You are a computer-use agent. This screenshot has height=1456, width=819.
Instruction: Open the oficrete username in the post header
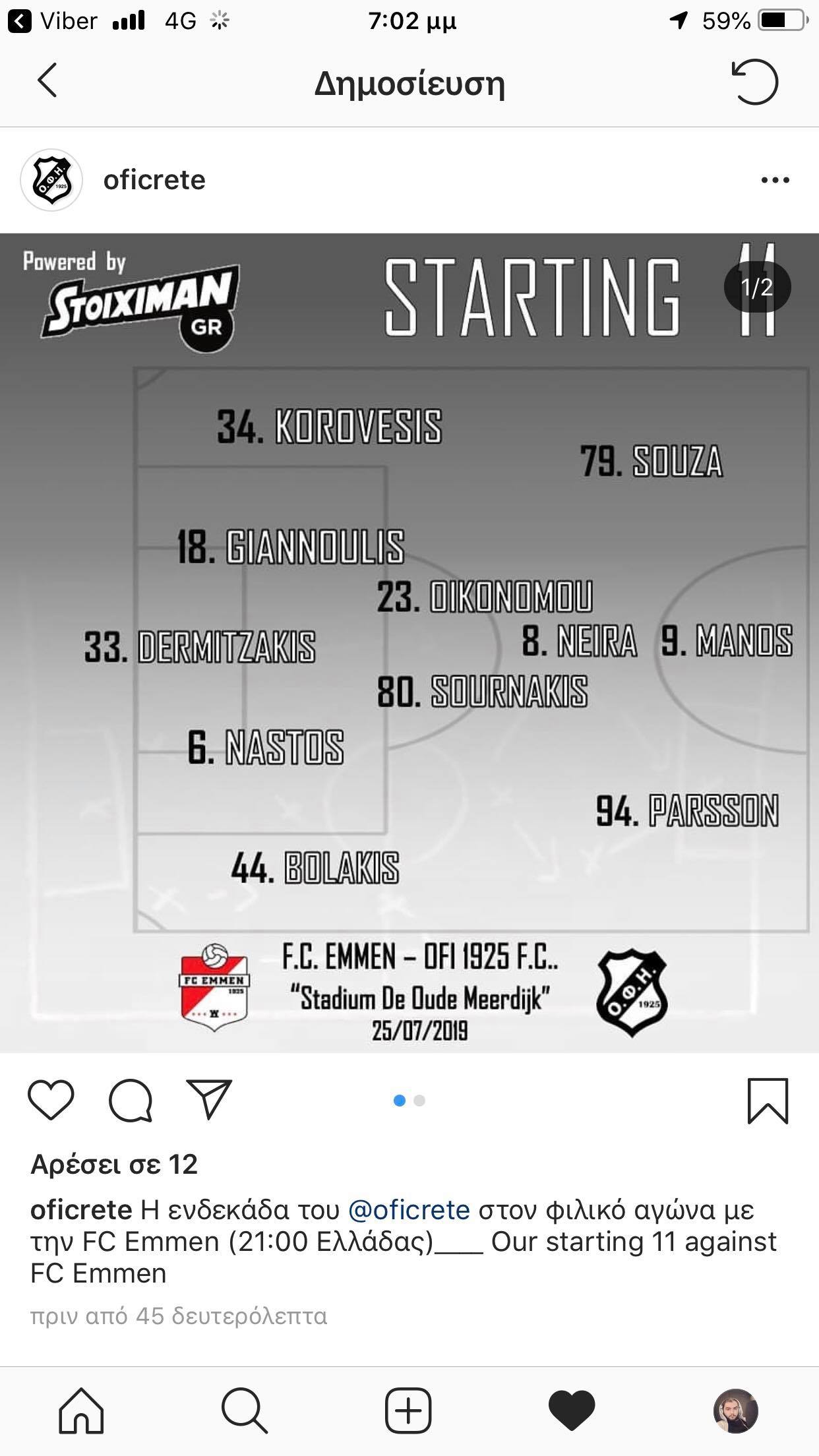(154, 180)
